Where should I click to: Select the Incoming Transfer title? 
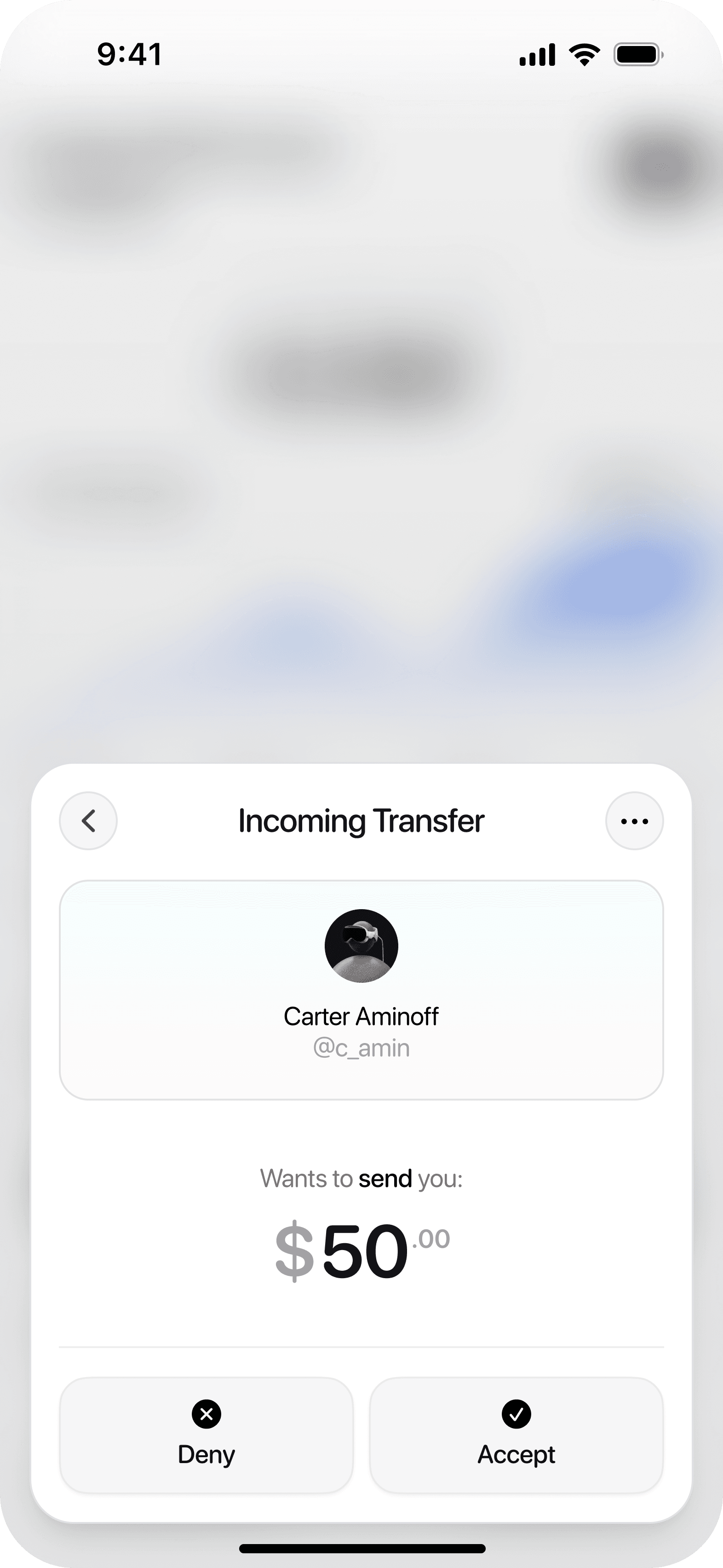pyautogui.click(x=361, y=820)
